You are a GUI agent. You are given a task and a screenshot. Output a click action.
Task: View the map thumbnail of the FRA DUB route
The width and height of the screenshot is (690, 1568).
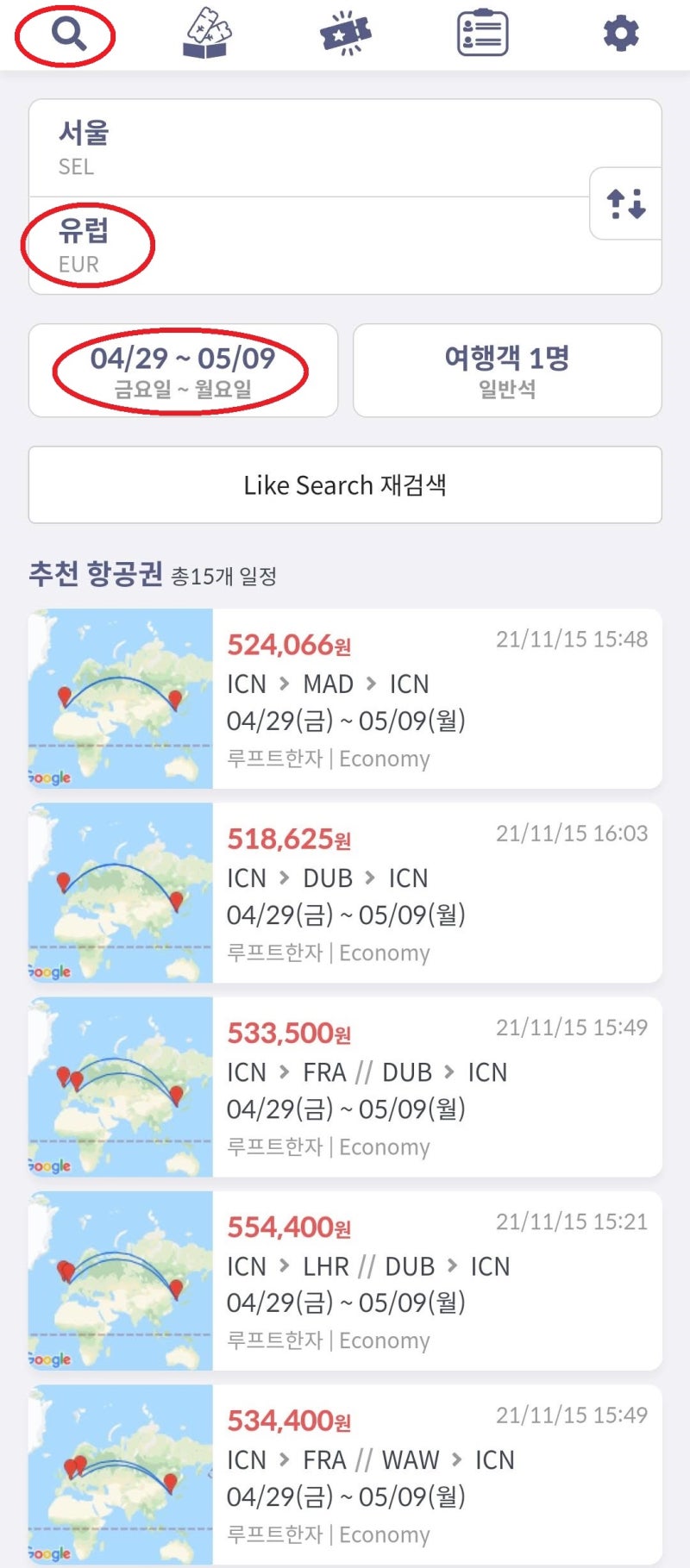tap(120, 1087)
